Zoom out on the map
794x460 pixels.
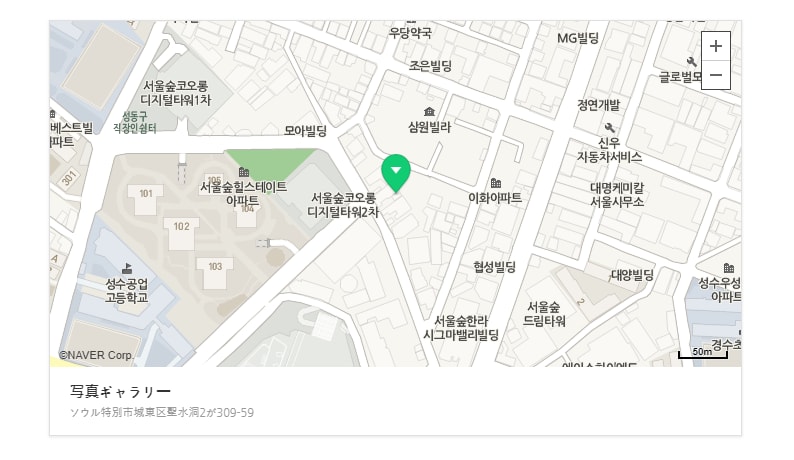[715, 75]
